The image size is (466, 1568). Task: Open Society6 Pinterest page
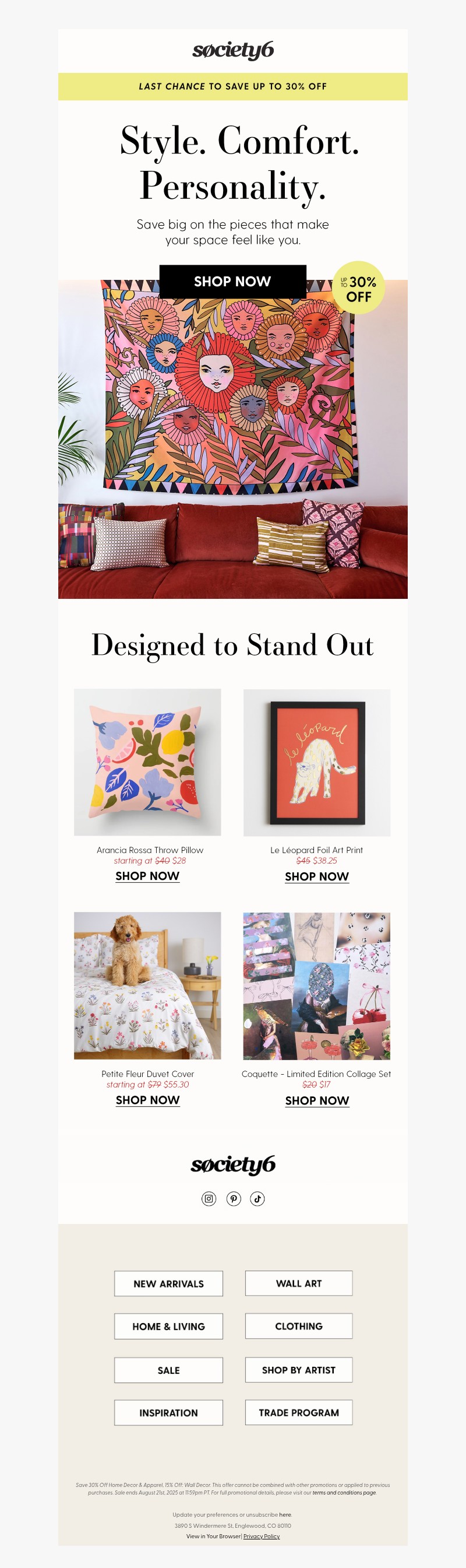click(x=234, y=1198)
